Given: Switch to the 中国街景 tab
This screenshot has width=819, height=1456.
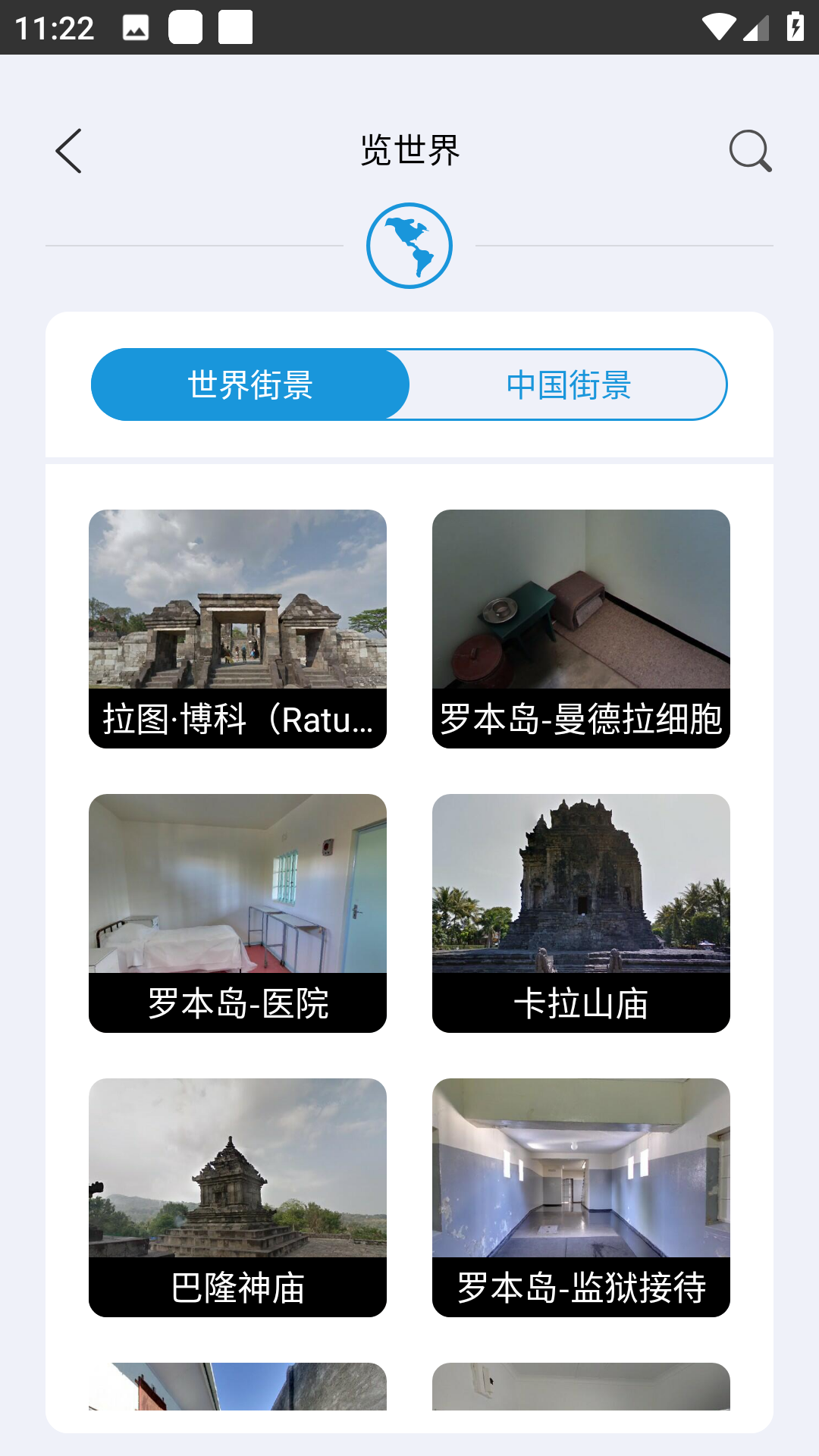Looking at the screenshot, I should (569, 384).
